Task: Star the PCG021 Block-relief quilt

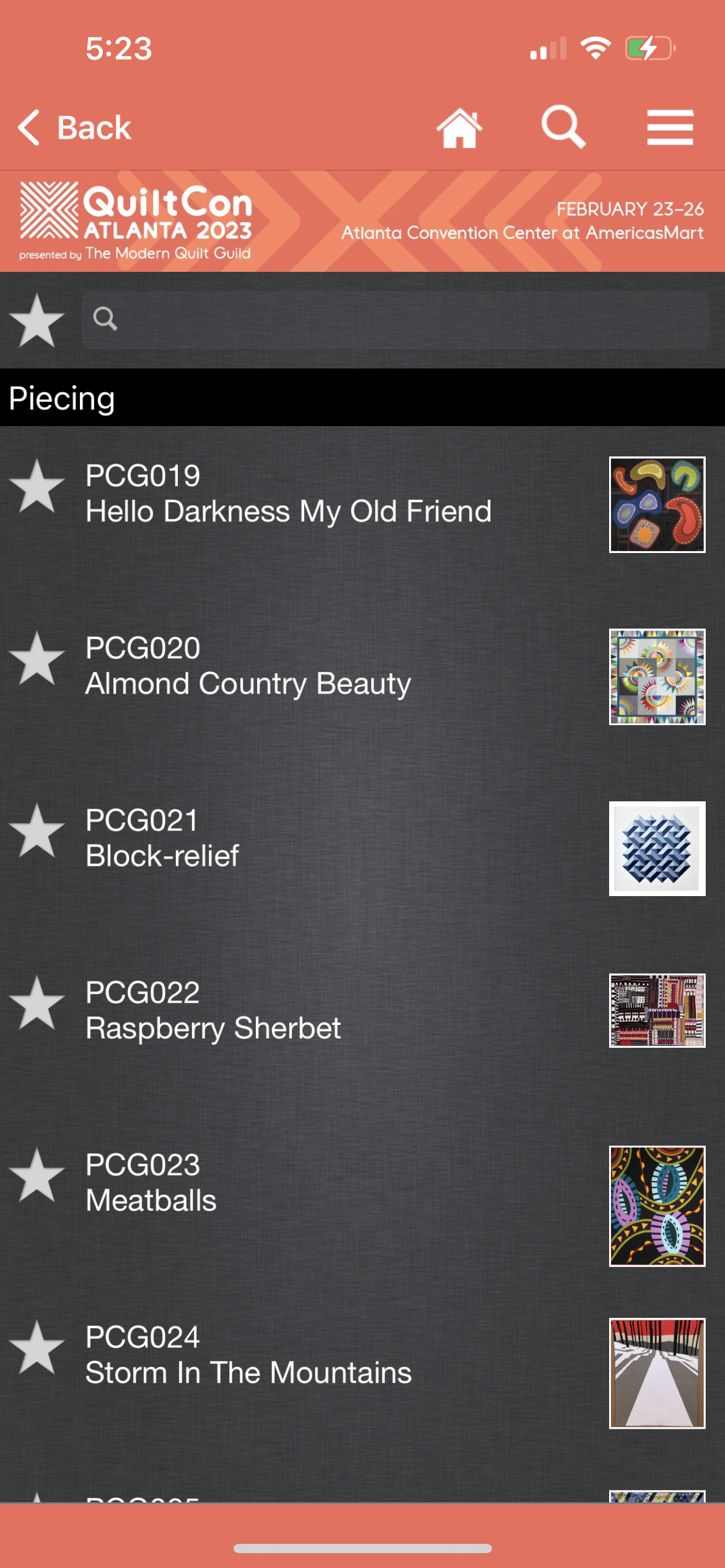Action: pos(37,831)
